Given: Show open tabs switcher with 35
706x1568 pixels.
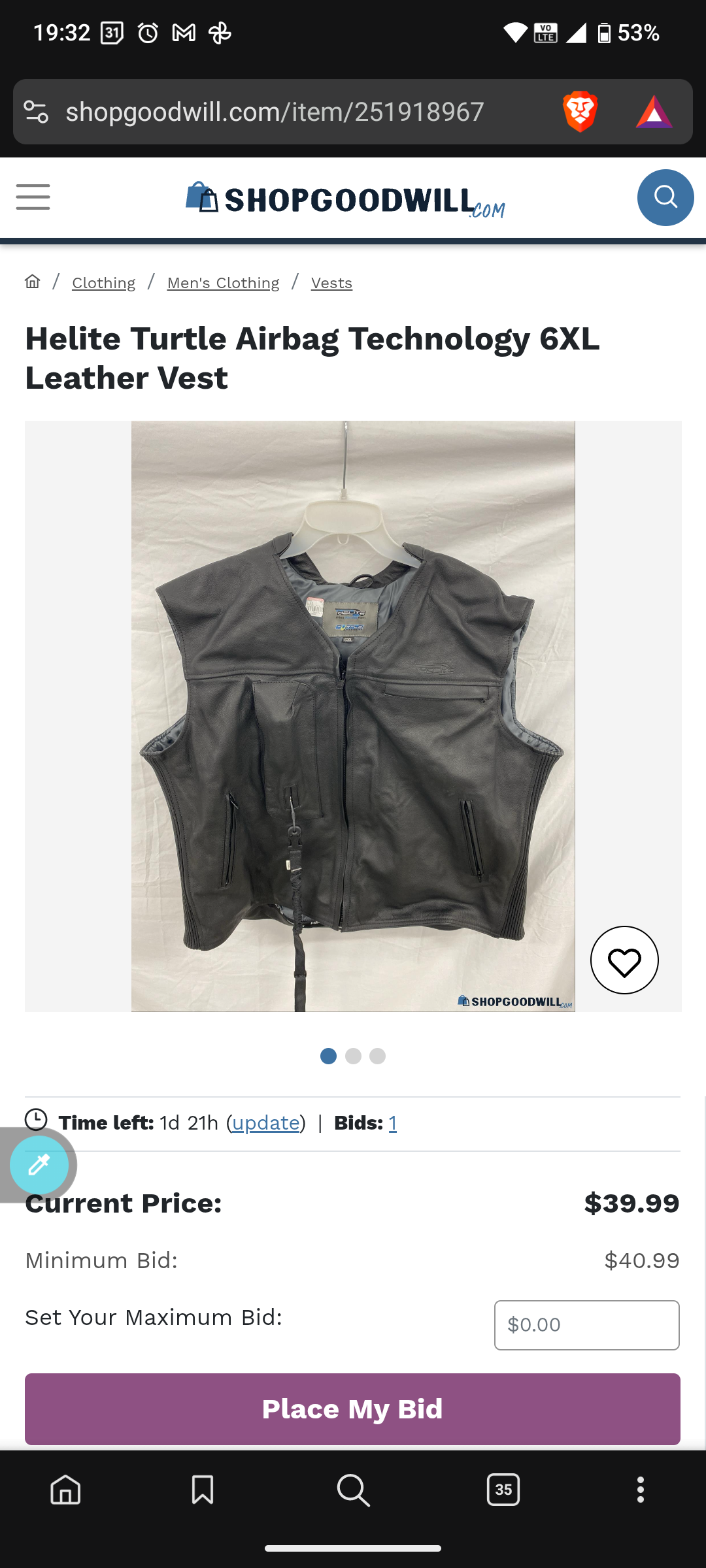Looking at the screenshot, I should (x=503, y=1490).
